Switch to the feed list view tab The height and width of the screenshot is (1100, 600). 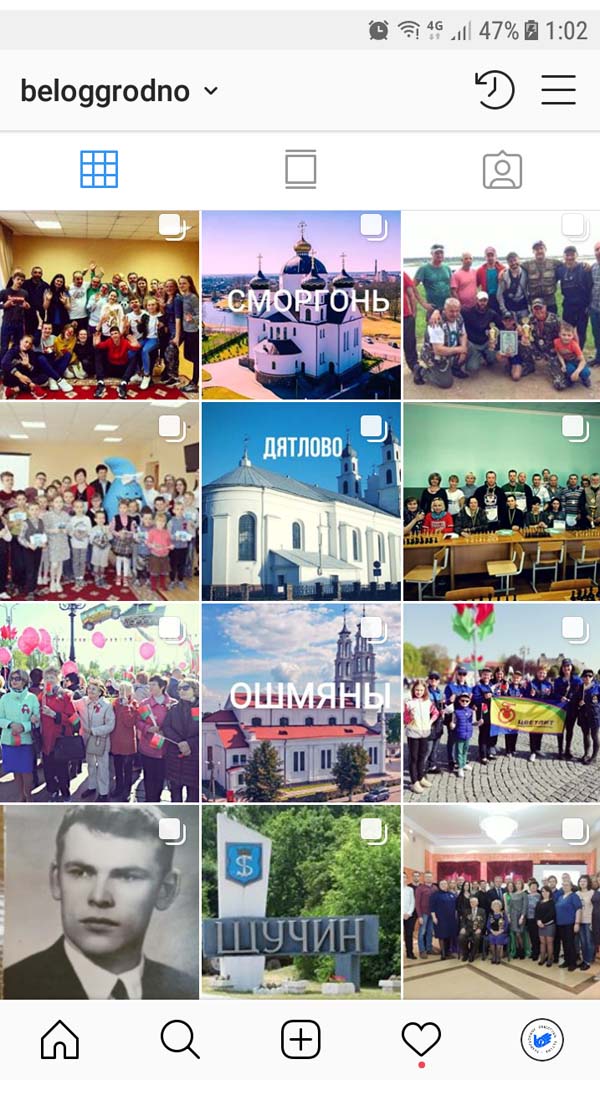point(300,170)
